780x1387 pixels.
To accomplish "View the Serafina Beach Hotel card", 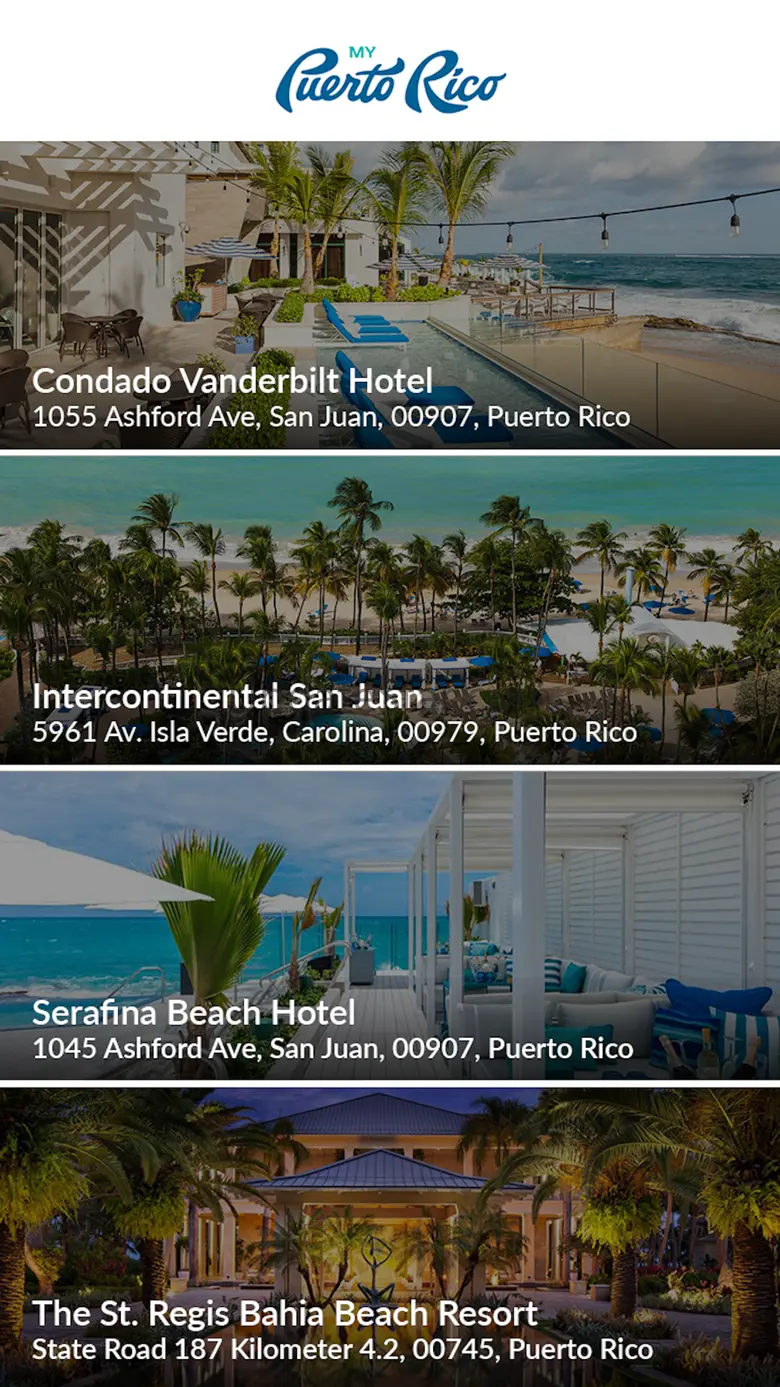I will click(x=390, y=926).
